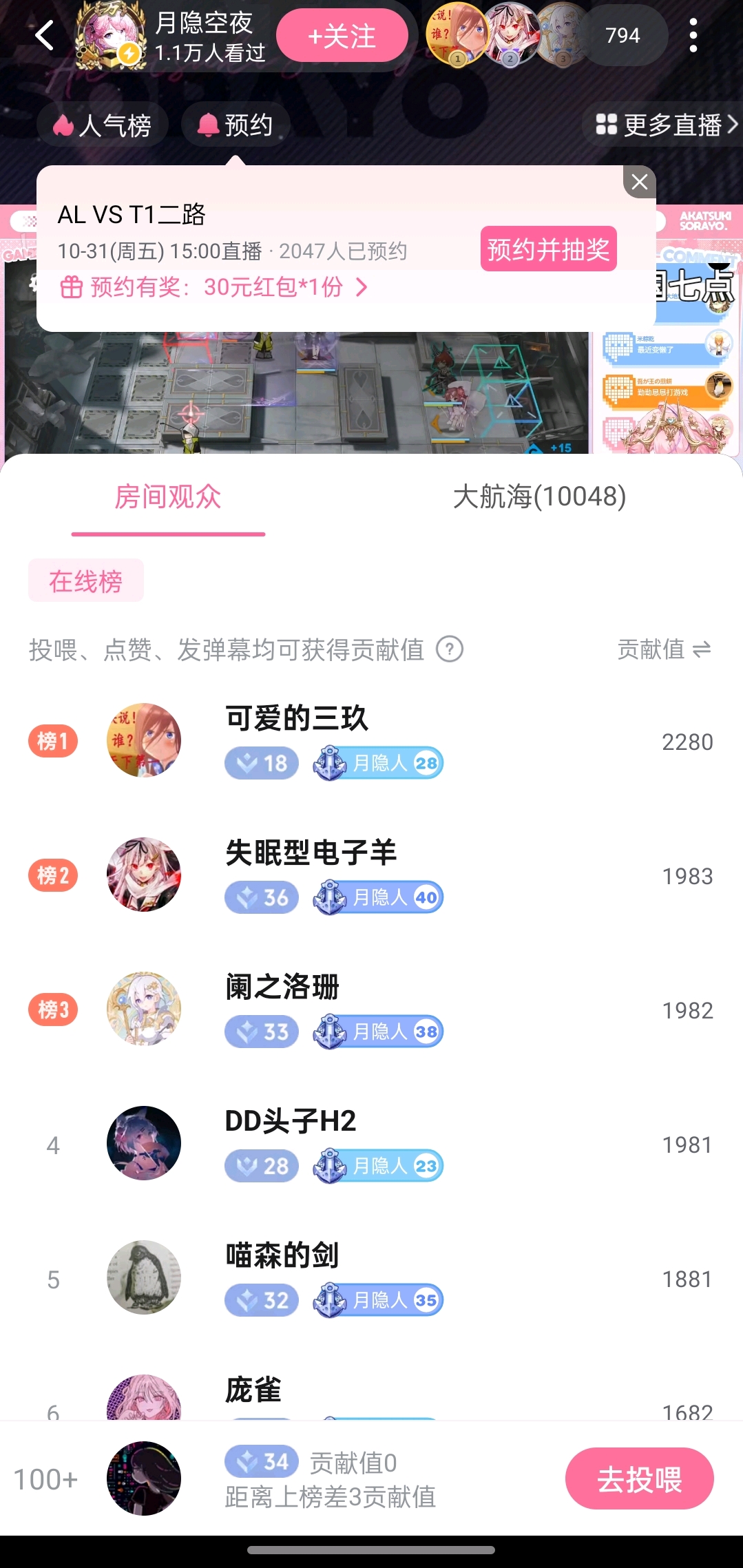This screenshot has width=743, height=1568.
Task: Select the 在线榜 online ranking chip
Action: tap(86, 581)
